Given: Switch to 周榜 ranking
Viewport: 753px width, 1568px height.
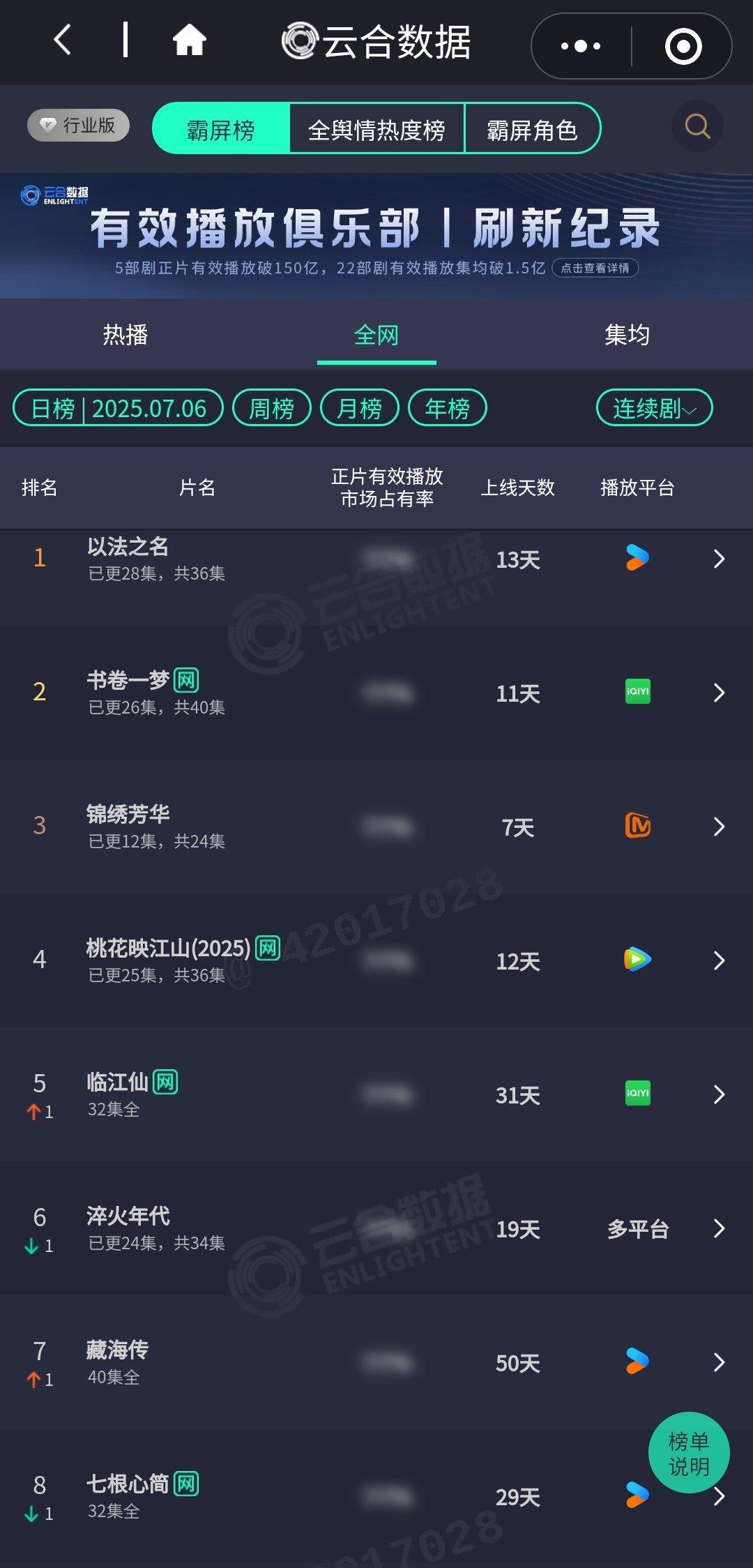Looking at the screenshot, I should tap(272, 408).
